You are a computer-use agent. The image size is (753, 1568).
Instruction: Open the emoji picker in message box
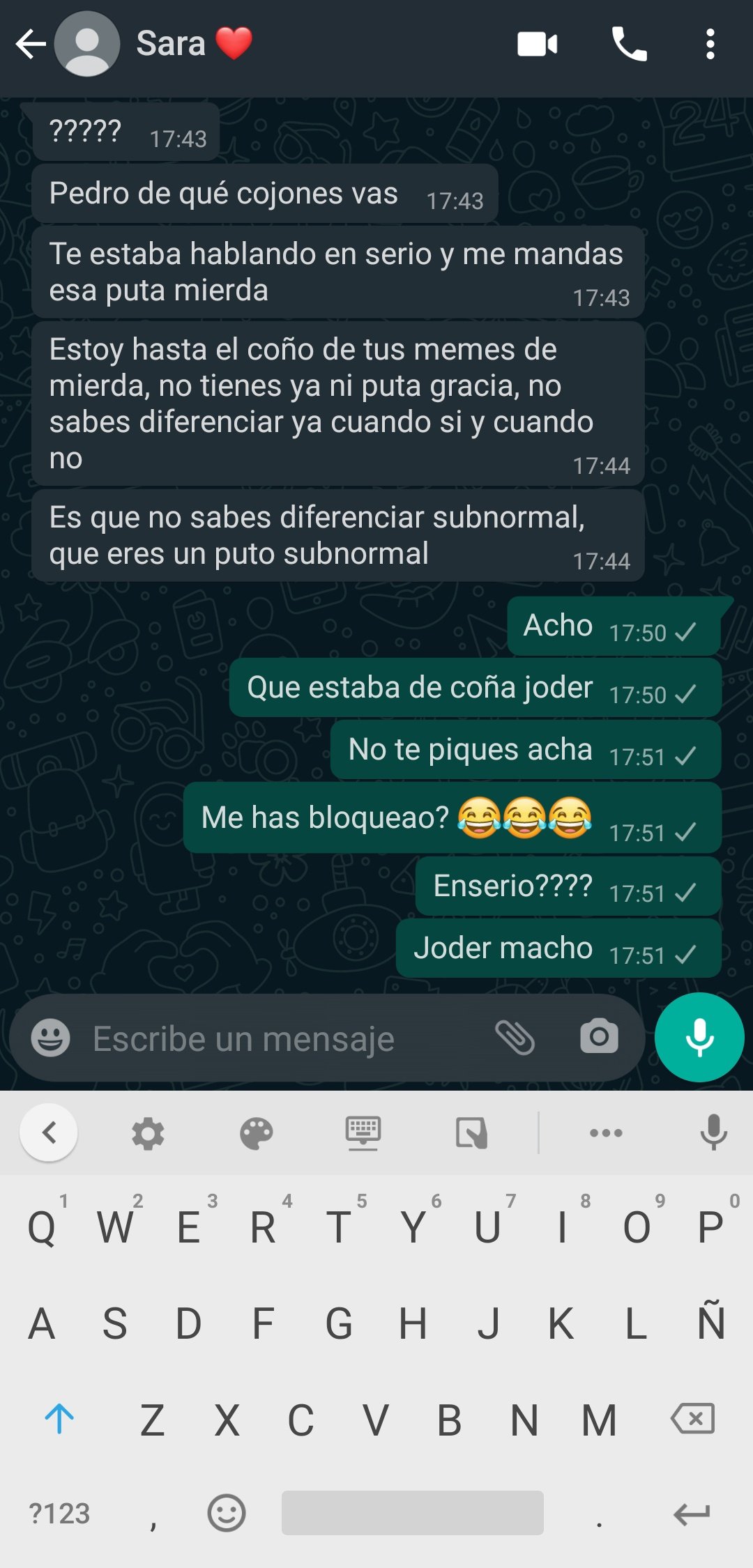[50, 1038]
